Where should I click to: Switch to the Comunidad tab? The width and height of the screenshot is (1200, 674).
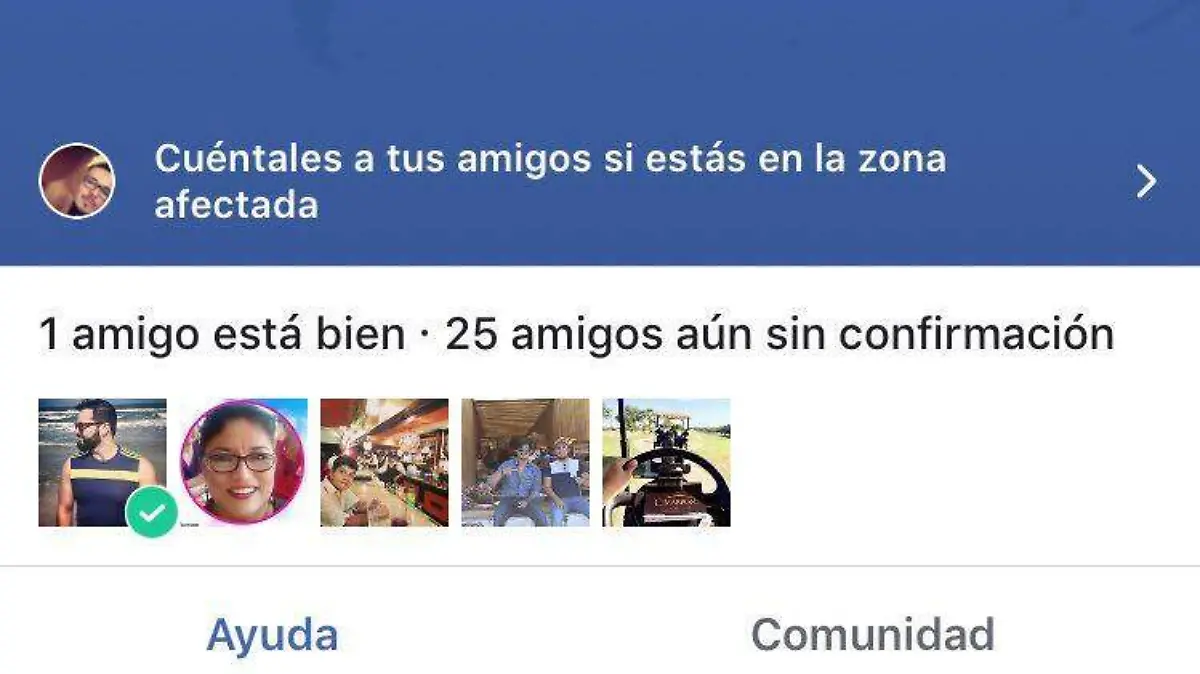[x=872, y=635]
